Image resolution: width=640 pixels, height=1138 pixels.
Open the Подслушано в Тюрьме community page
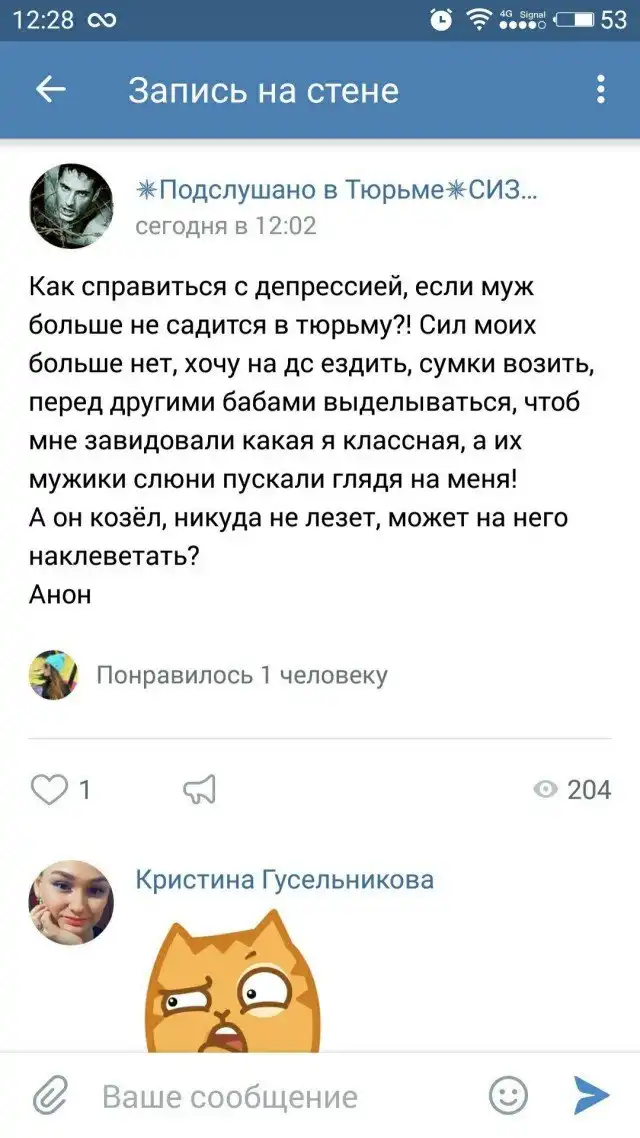click(336, 191)
